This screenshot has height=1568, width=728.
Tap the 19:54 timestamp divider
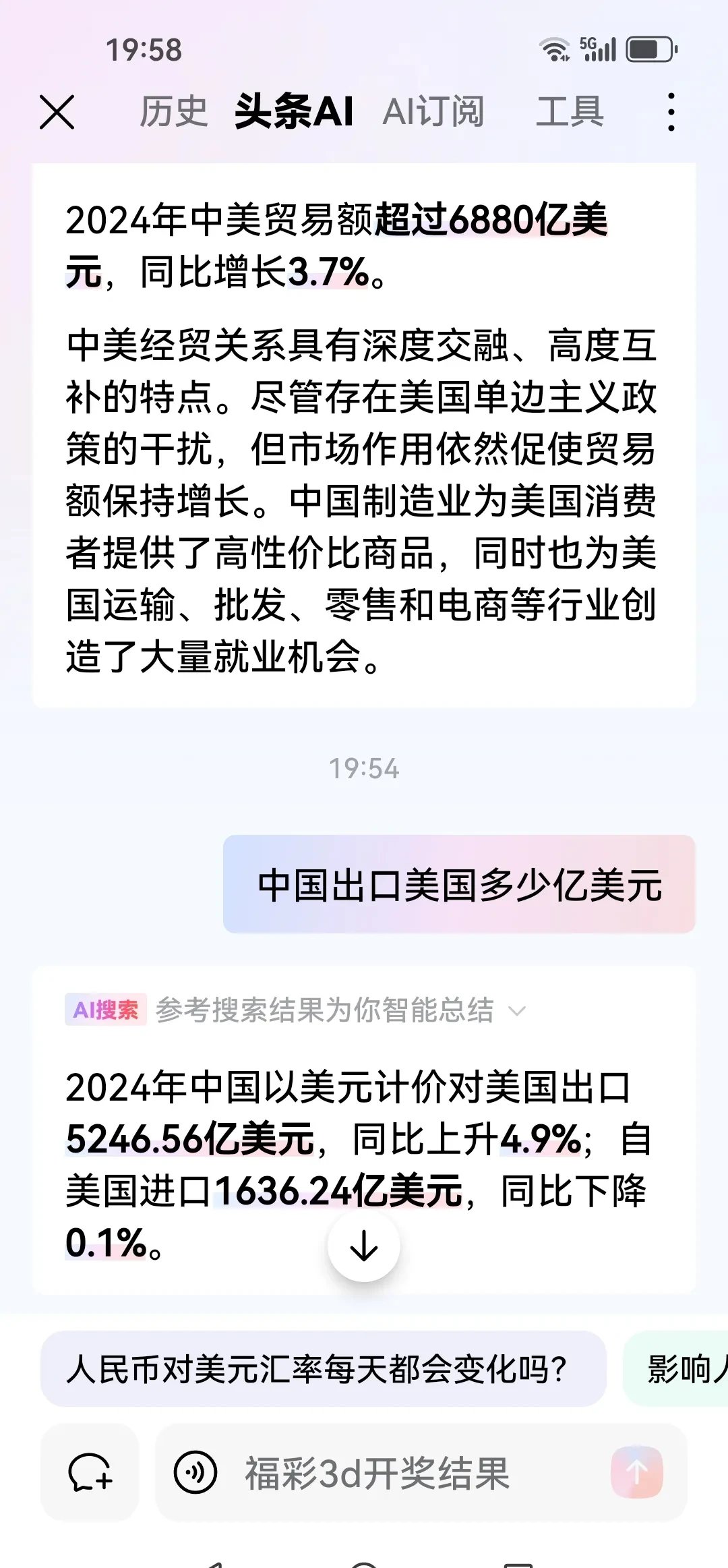pos(364,765)
